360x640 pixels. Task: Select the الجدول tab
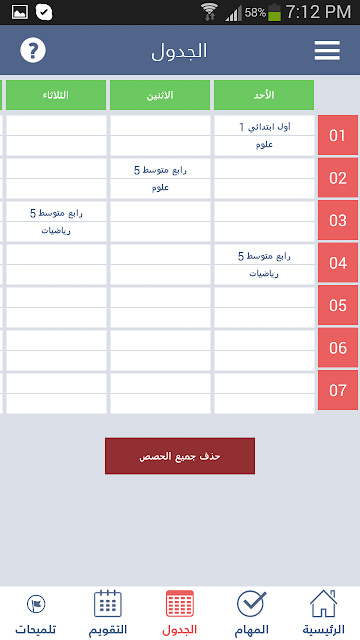click(x=180, y=613)
